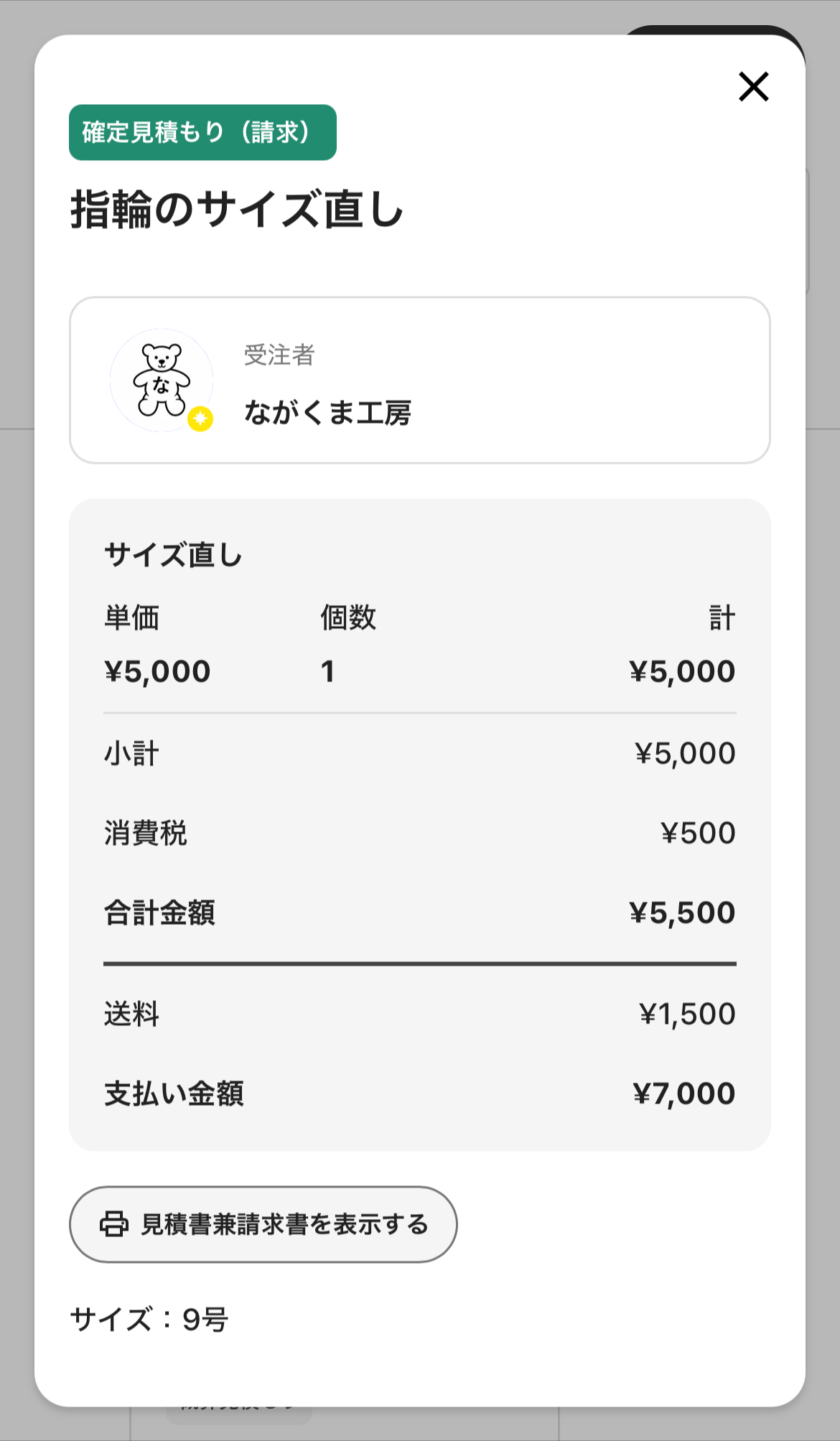Click the 指輪のサイズ直し title
This screenshot has height=1441, width=840.
[237, 210]
